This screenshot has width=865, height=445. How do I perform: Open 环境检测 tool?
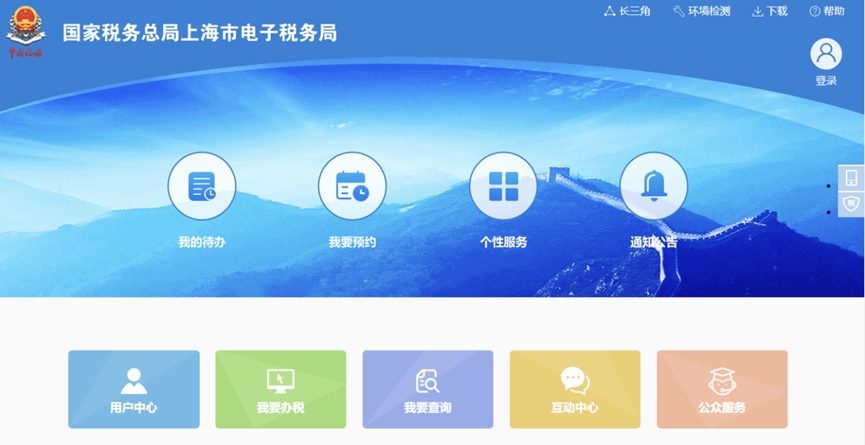702,11
